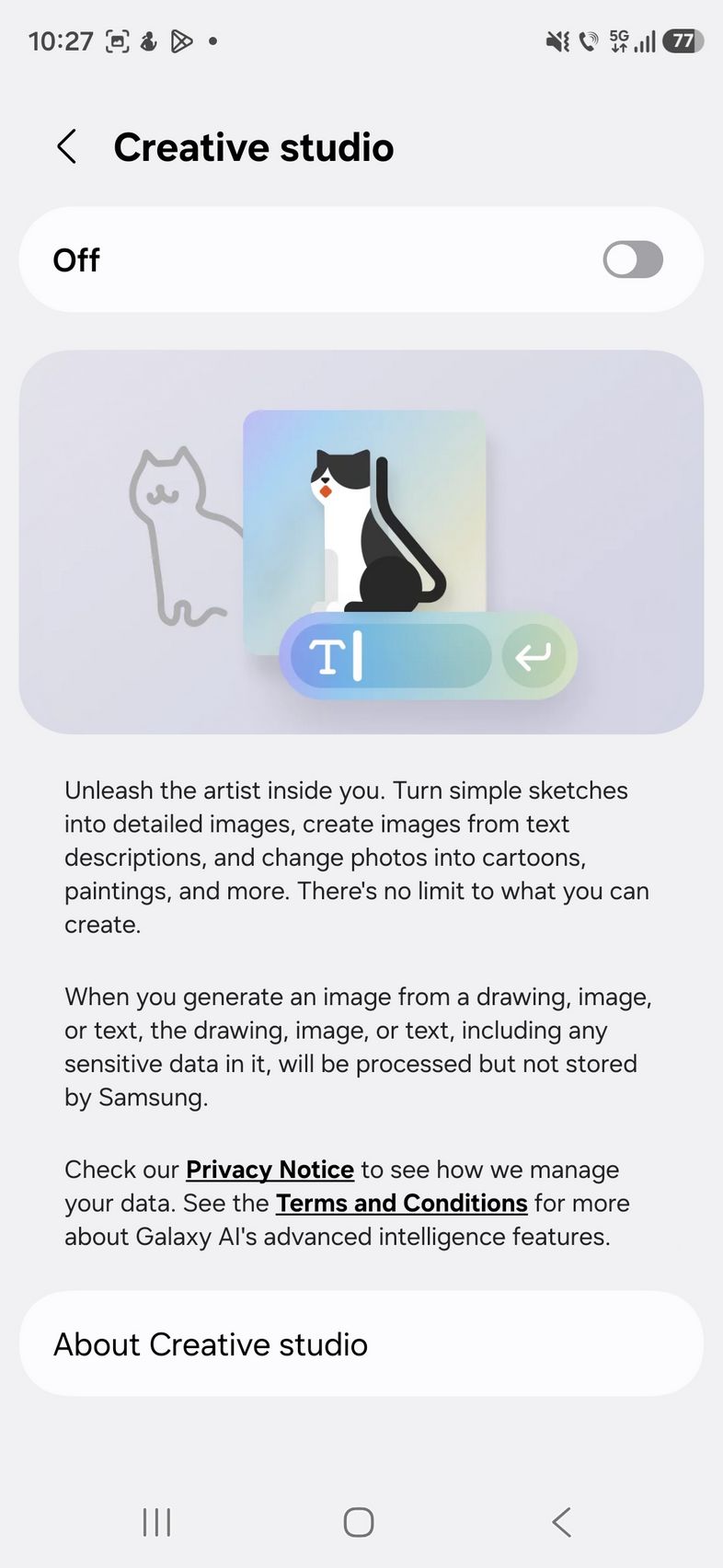Open About Creative studio
Image resolution: width=723 pixels, height=1568 pixels.
[x=361, y=1343]
